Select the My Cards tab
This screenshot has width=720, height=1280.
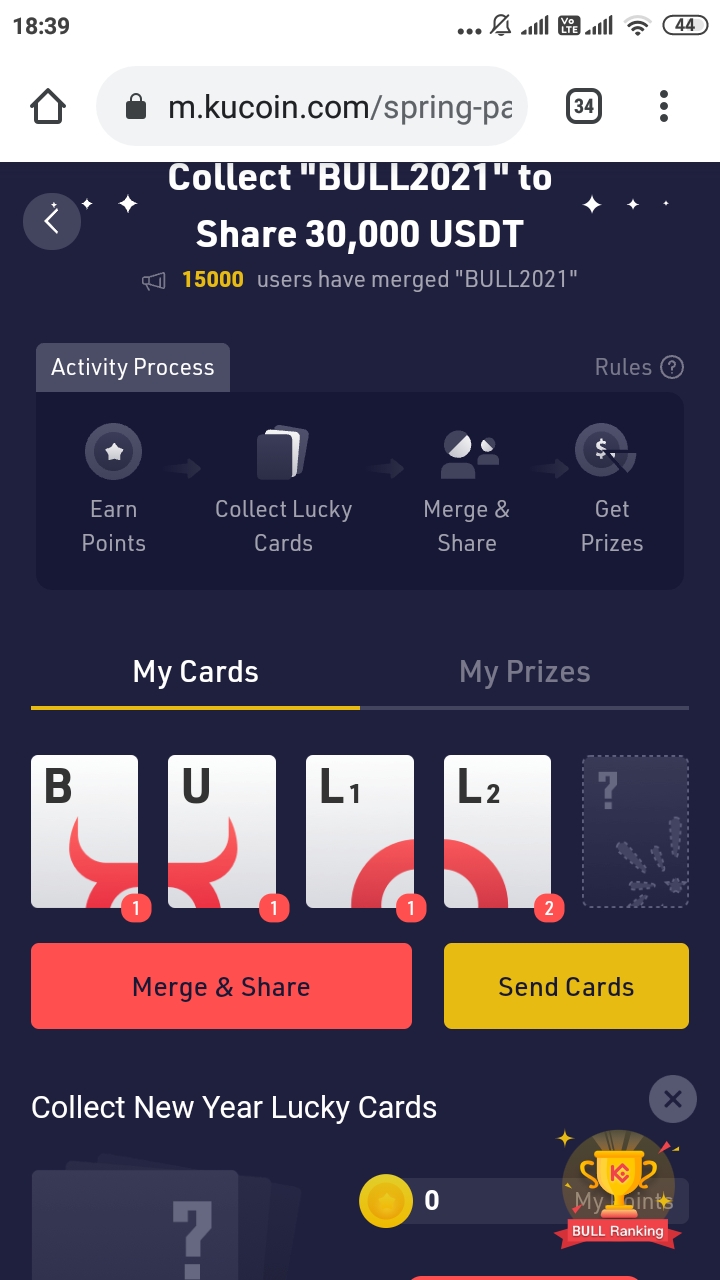pyautogui.click(x=196, y=672)
